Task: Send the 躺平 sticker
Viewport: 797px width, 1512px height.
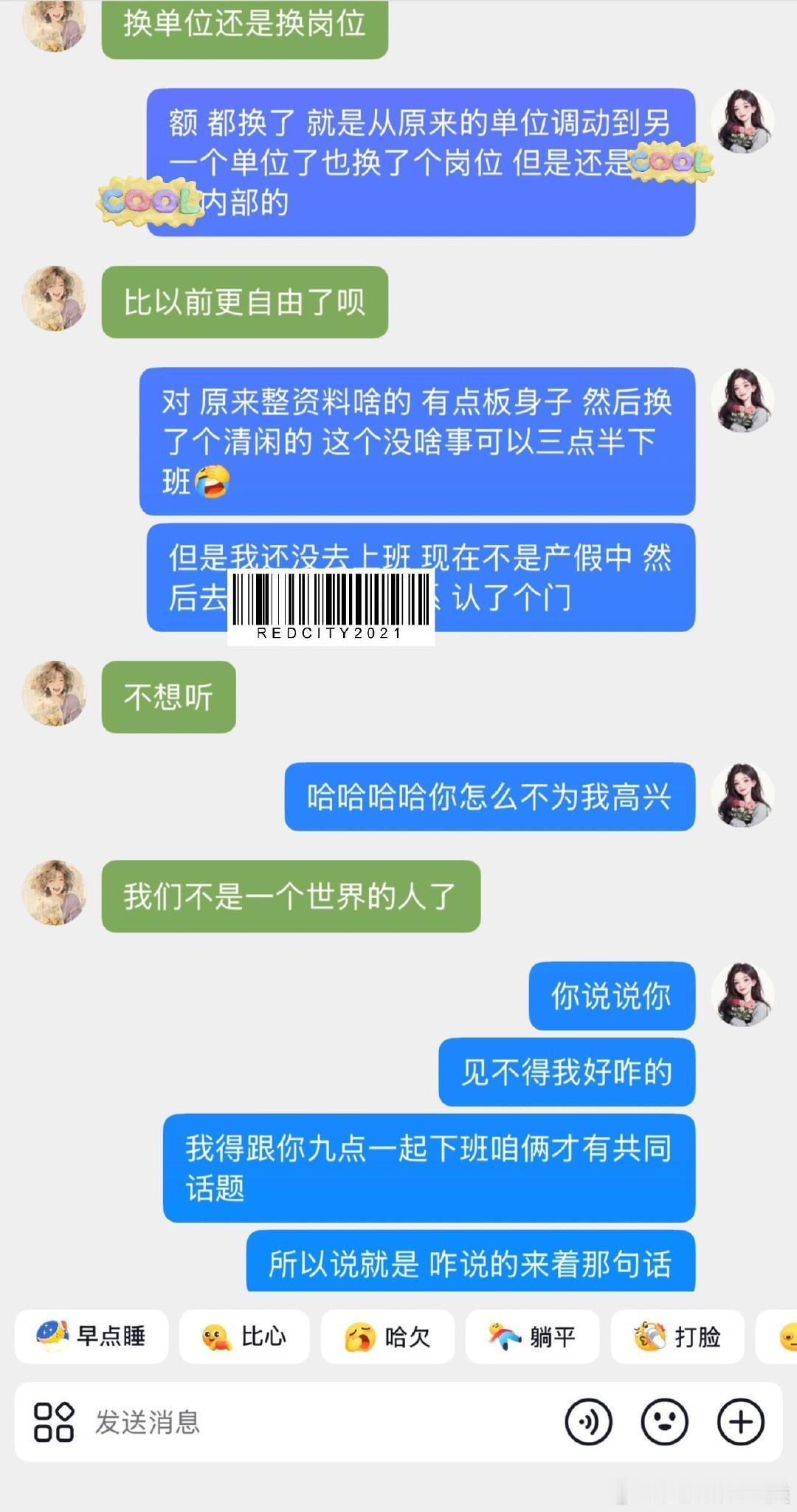Action: click(531, 1336)
